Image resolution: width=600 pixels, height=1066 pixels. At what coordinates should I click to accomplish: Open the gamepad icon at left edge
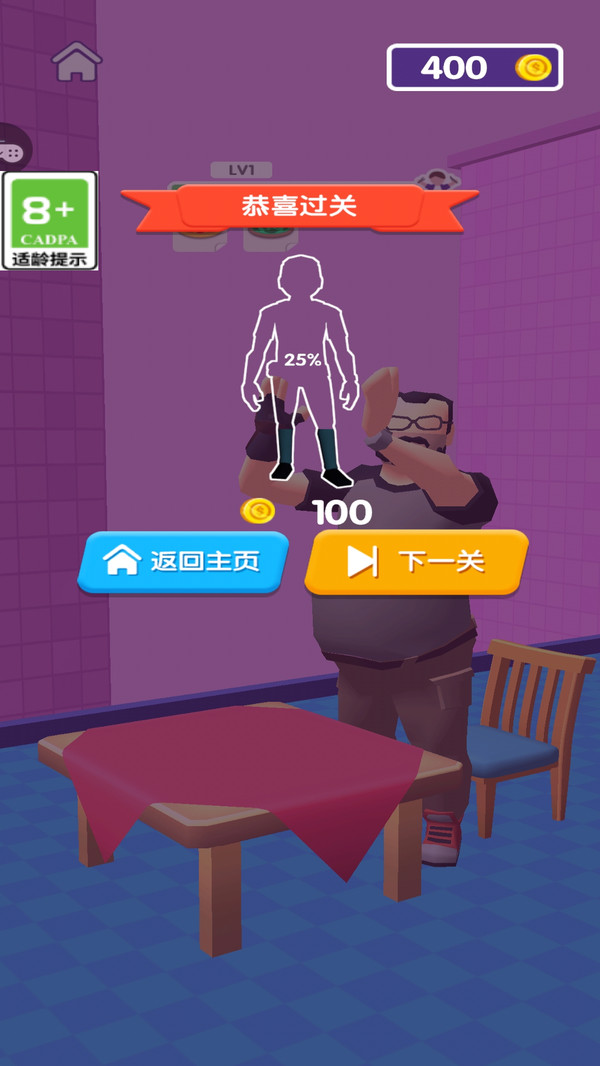click(13, 147)
